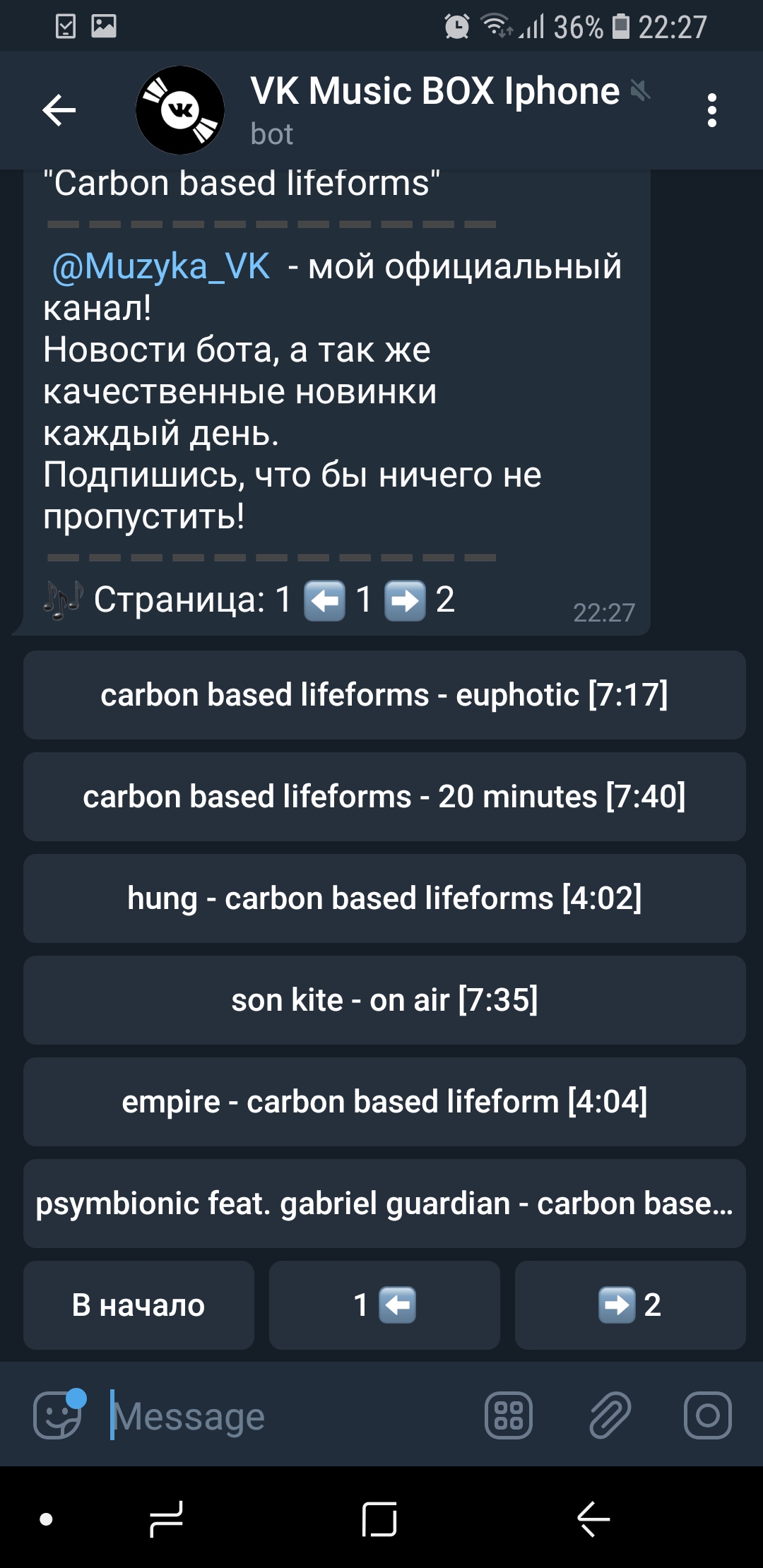
Task: Open VK Music BOX Iphone bot profile
Action: [434, 109]
